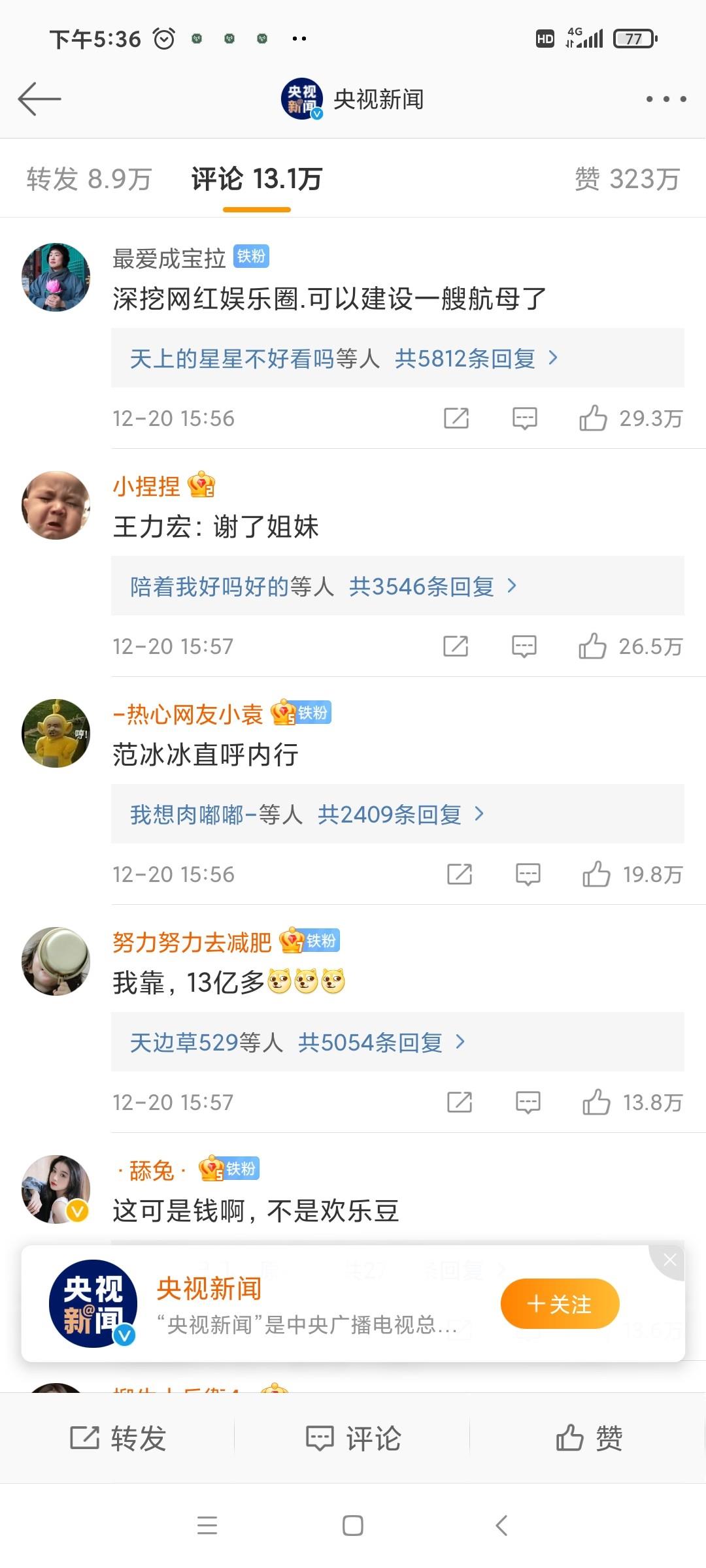Like 小捏捏's comment with 26.5万

coord(592,646)
